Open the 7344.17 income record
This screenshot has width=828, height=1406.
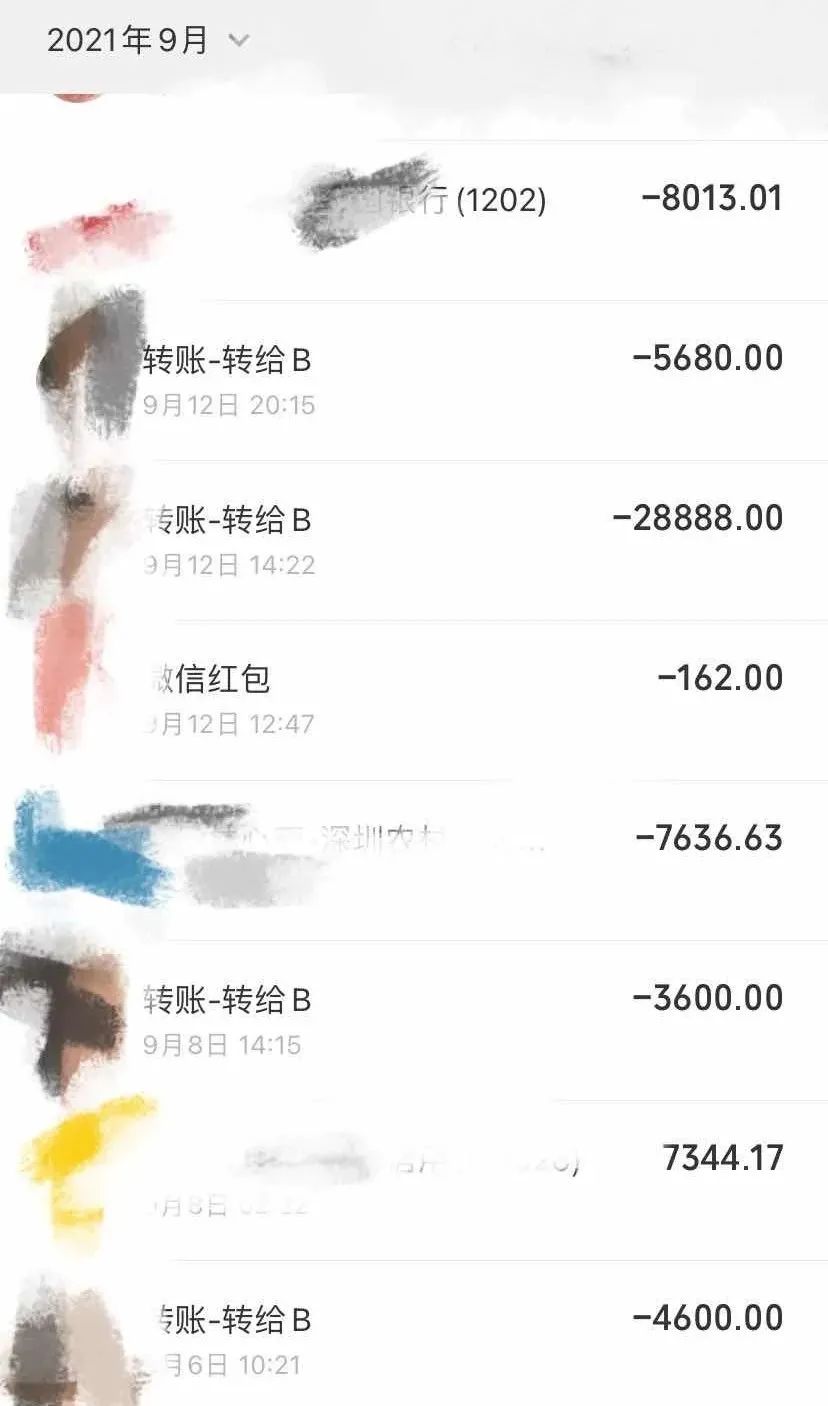[450, 1178]
